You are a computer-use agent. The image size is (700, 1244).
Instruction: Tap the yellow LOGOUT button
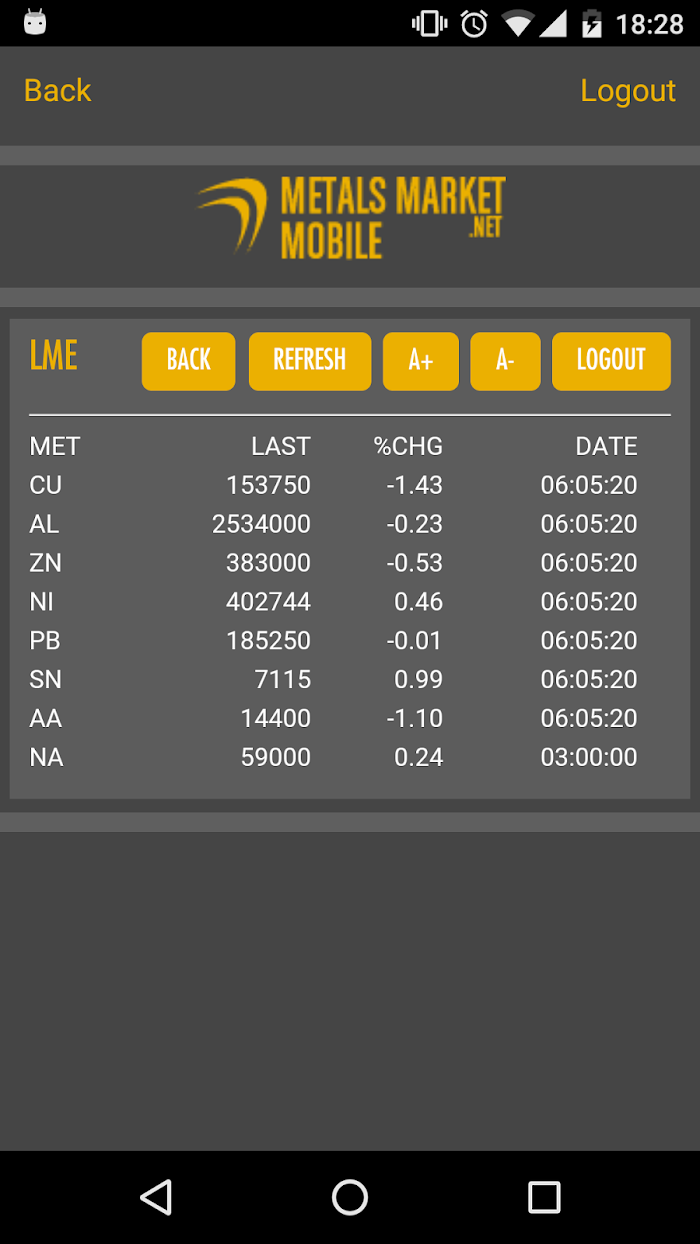(611, 361)
